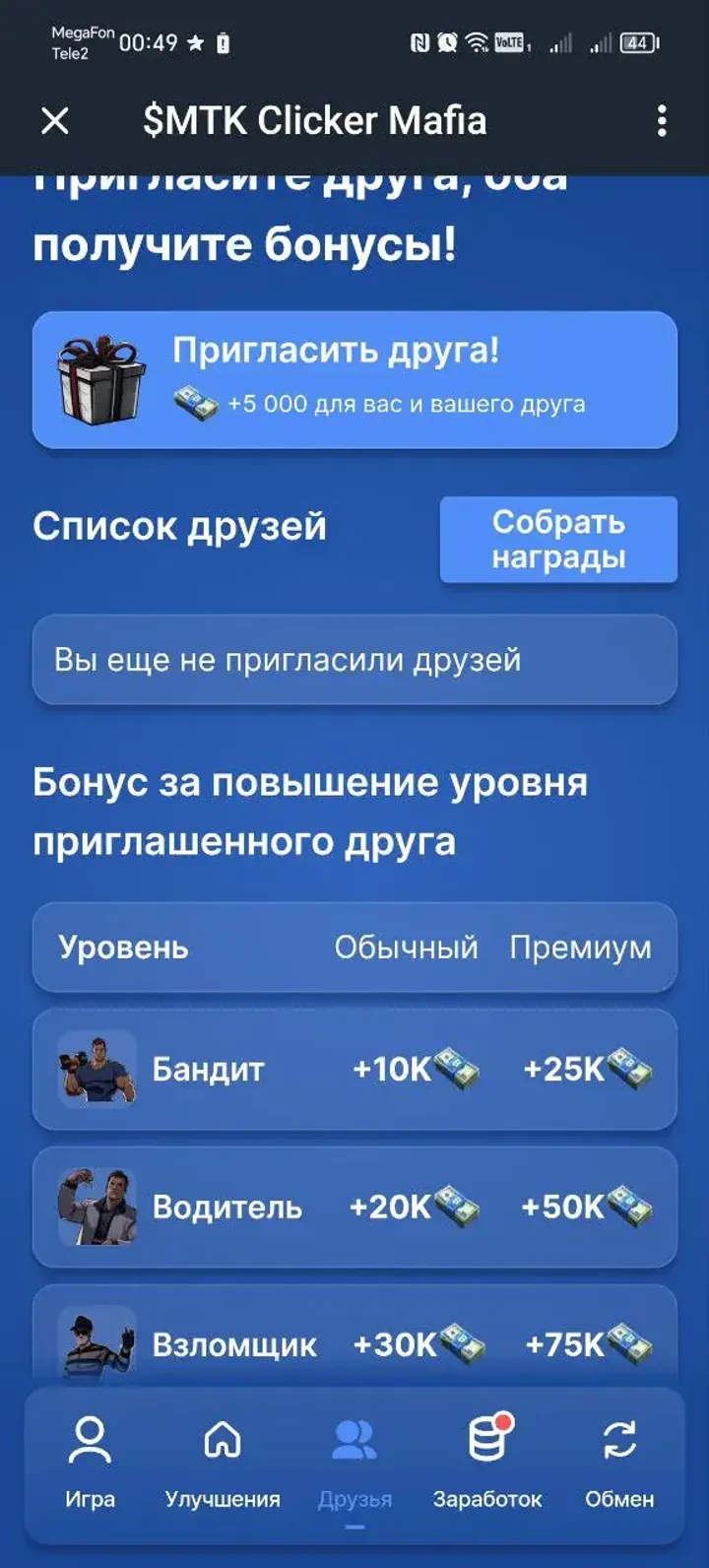Screen dimensions: 709x1568
Task: Tap the Обычный column header
Action: 407,947
